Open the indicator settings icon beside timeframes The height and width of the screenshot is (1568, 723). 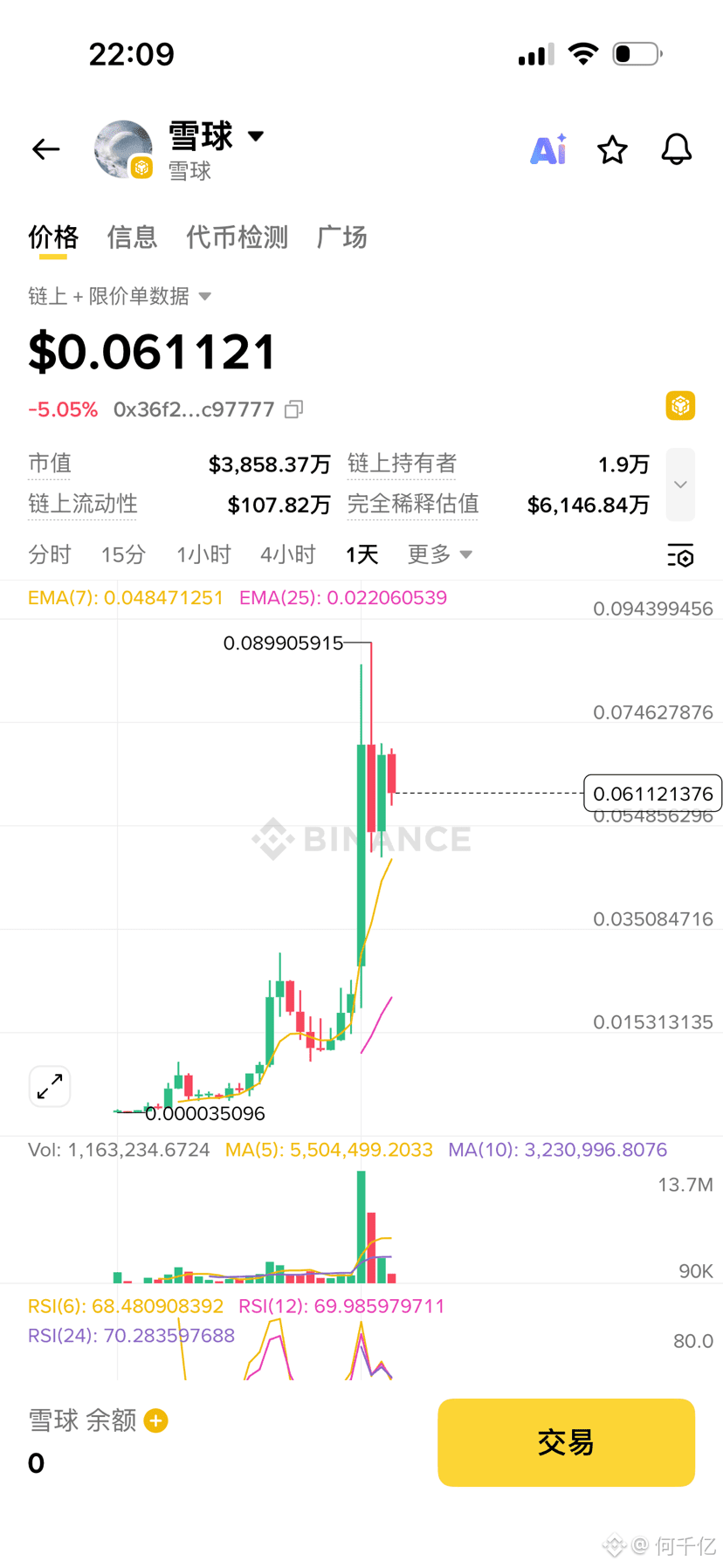point(680,554)
